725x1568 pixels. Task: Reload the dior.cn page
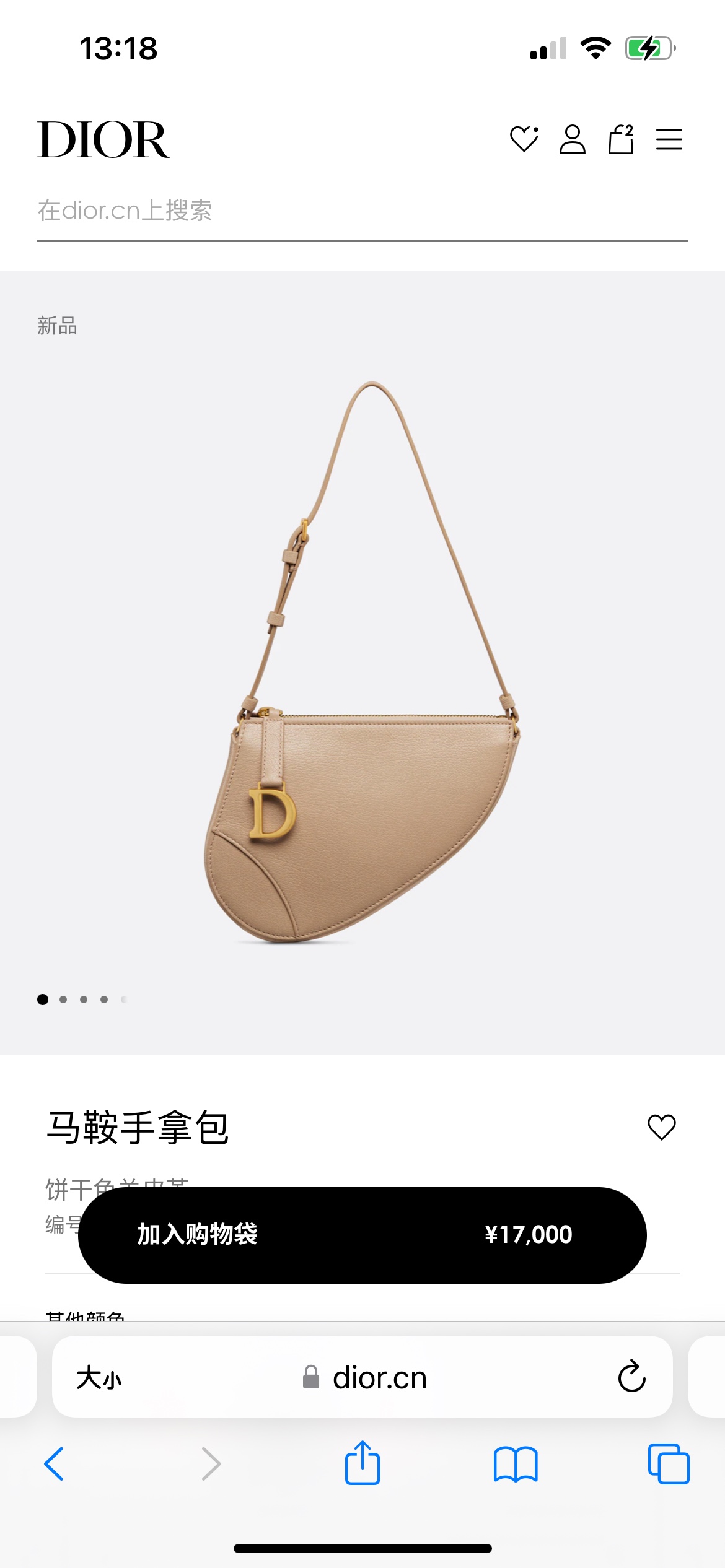(631, 1377)
